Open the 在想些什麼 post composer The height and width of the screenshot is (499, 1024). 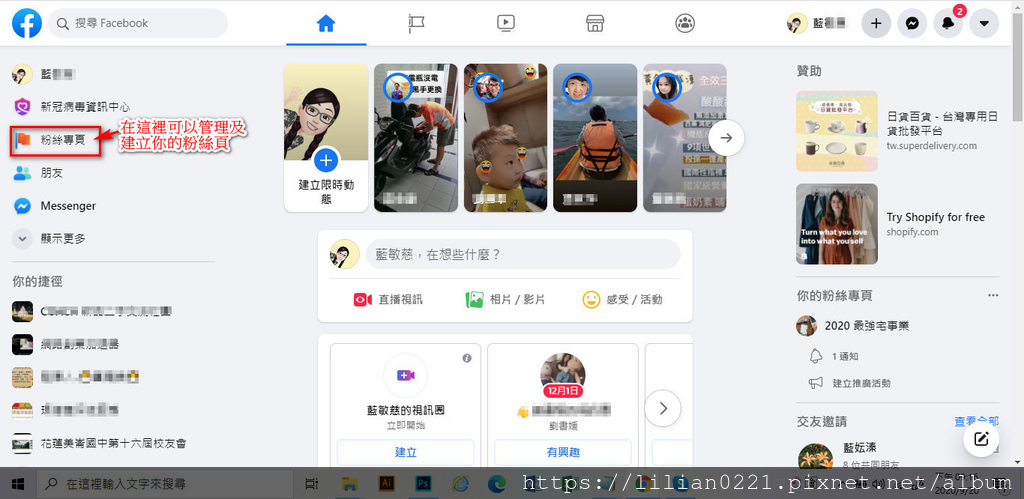click(x=522, y=255)
